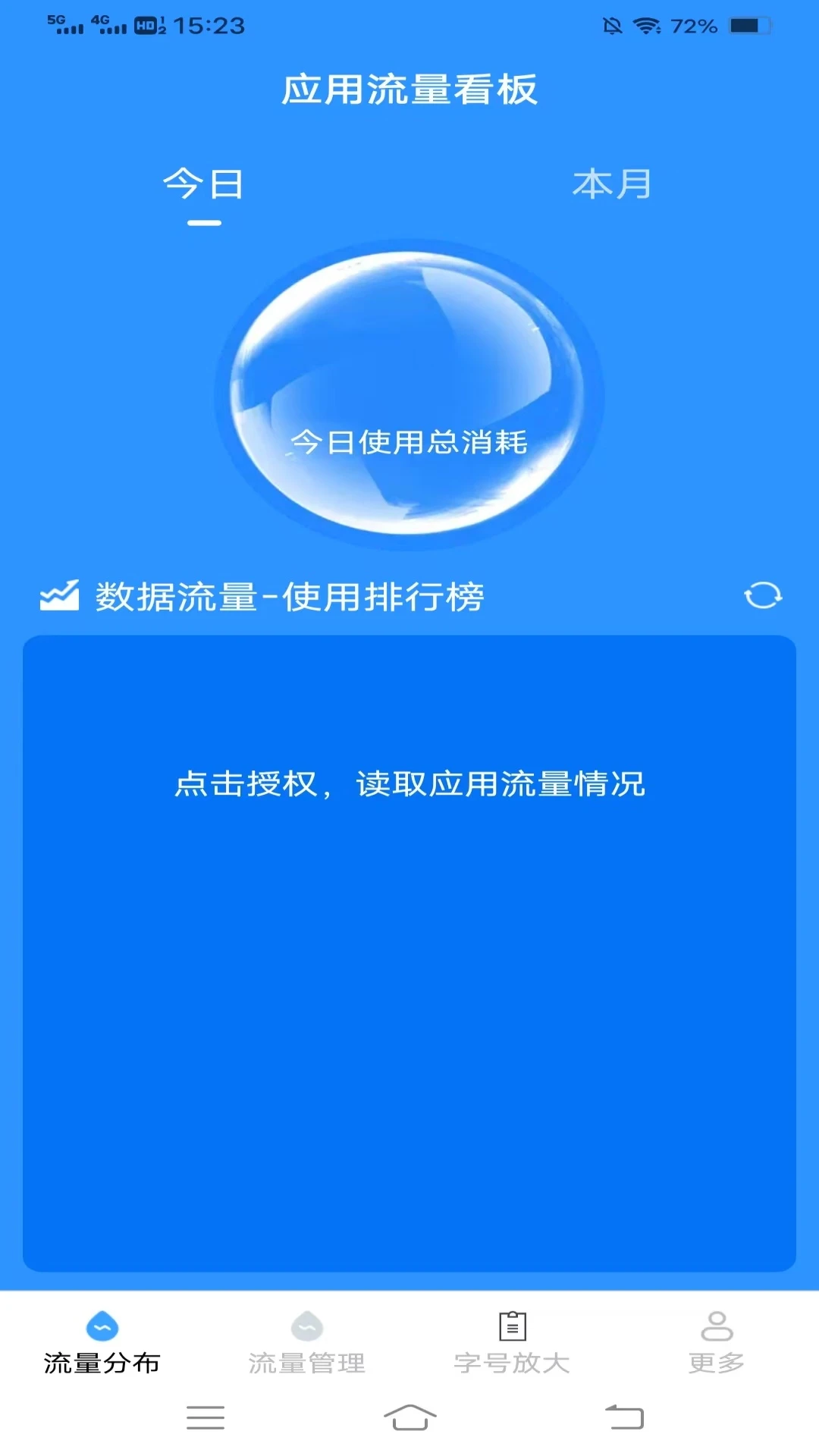
Task: Tap the mute notification bell icon
Action: (611, 24)
